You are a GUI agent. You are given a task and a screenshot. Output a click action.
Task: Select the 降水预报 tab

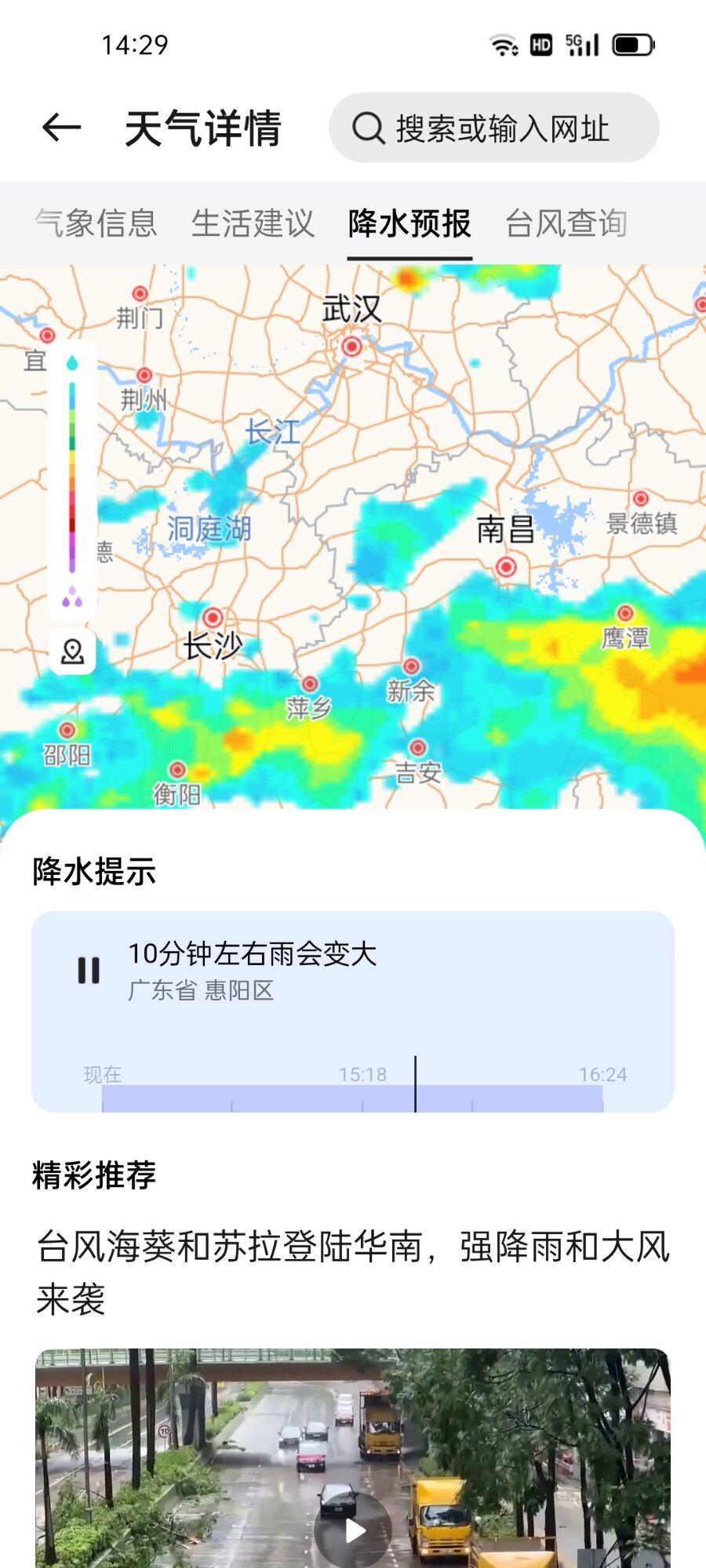[x=409, y=223]
